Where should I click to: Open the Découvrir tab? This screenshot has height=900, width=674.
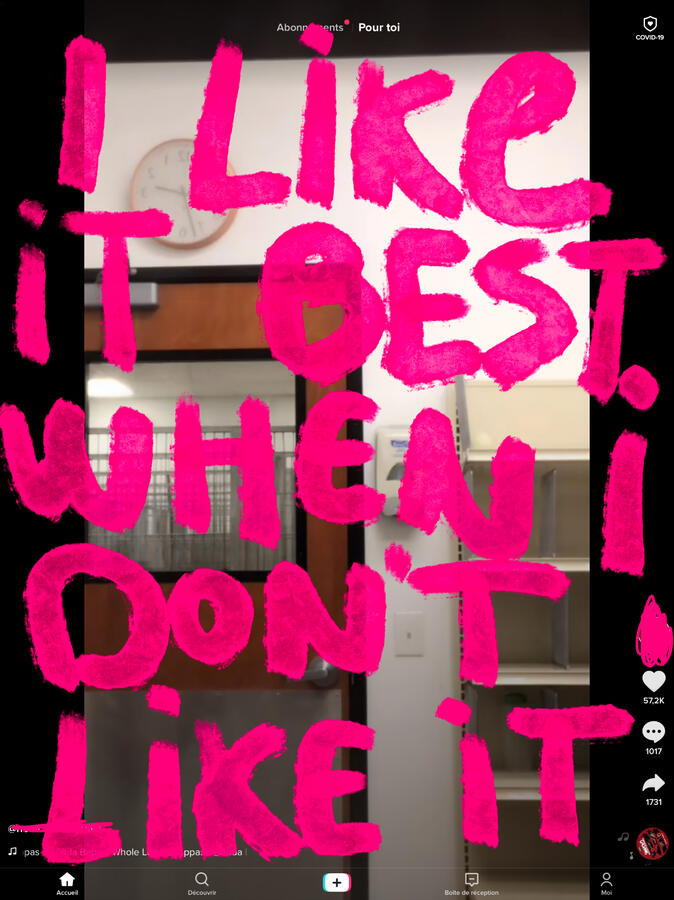(x=202, y=882)
